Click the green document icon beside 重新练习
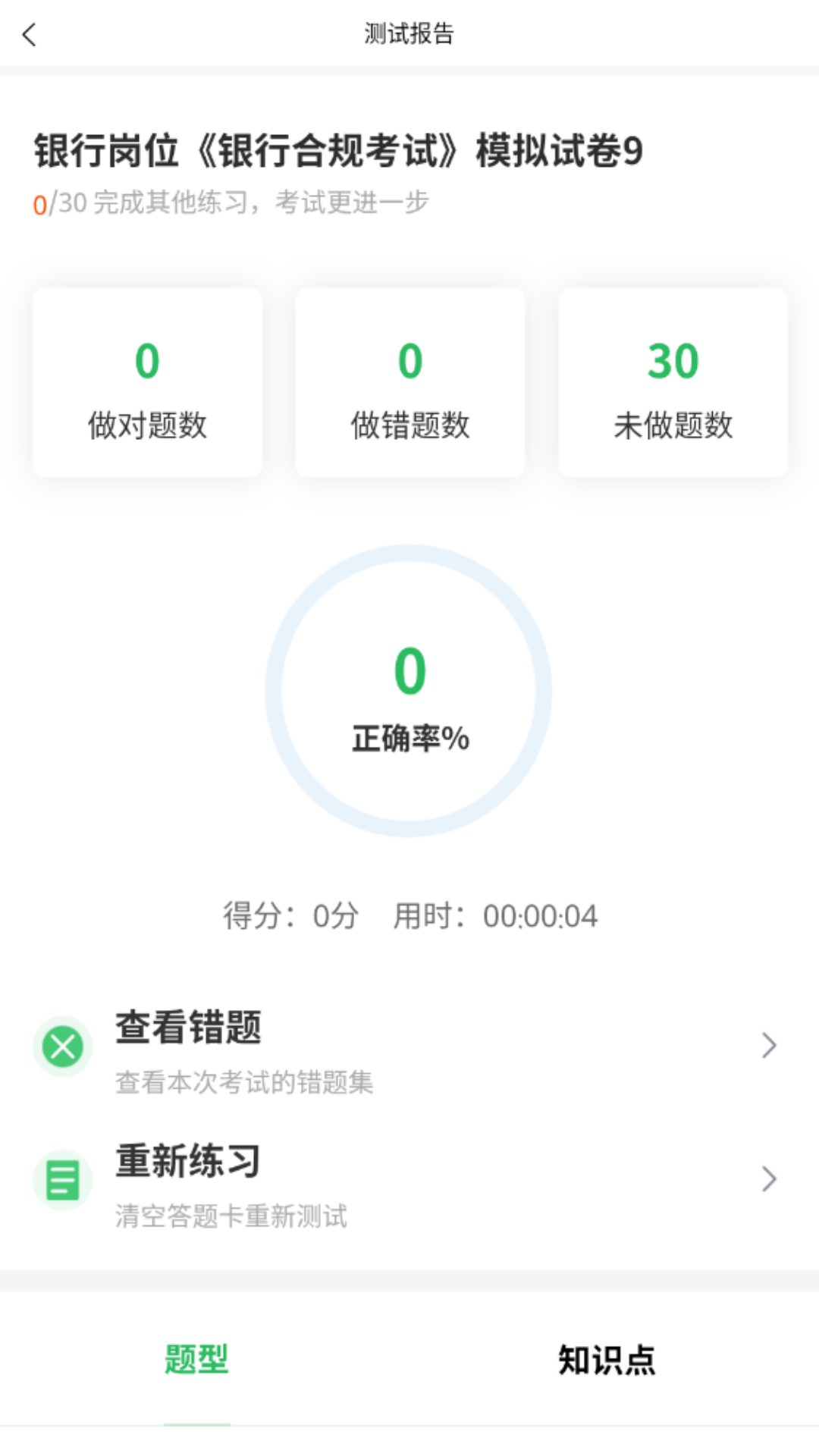This screenshot has height=1456, width=819. (63, 1179)
